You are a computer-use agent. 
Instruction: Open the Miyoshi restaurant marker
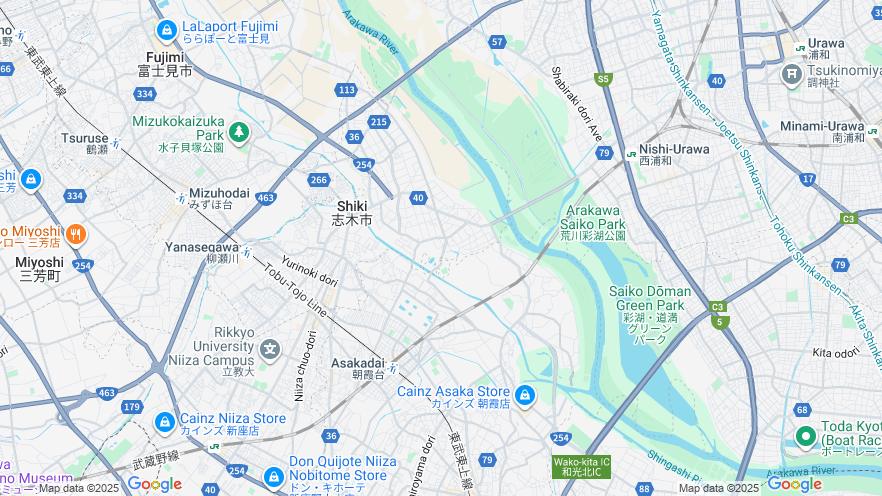point(76,236)
